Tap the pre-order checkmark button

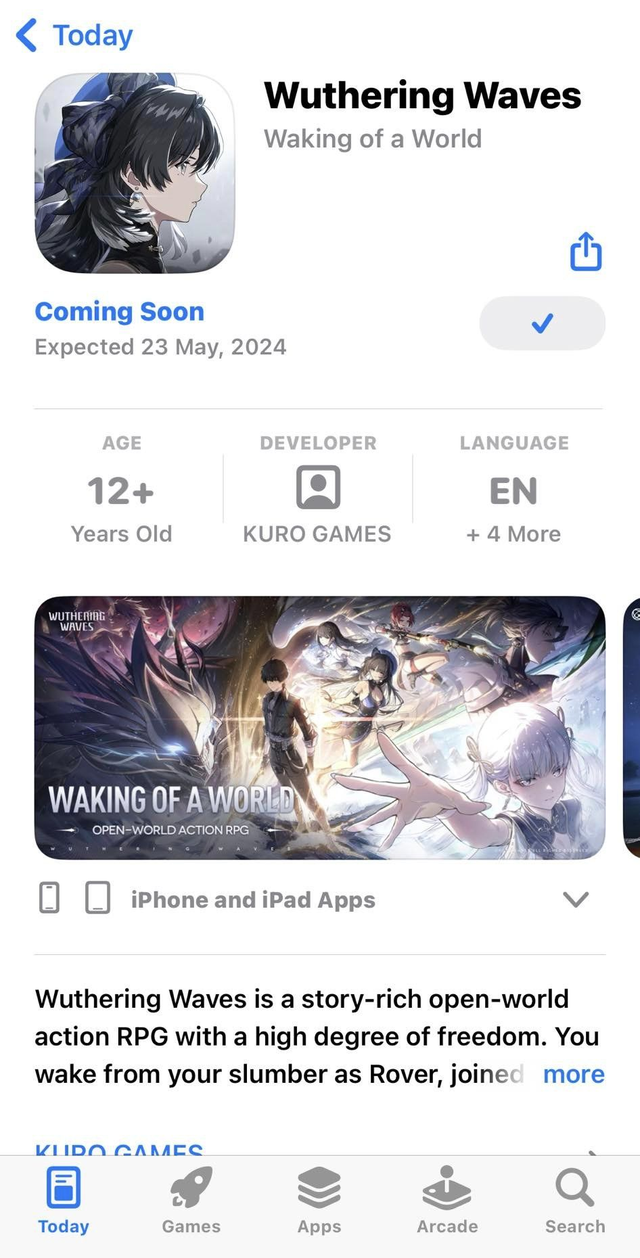(x=542, y=323)
